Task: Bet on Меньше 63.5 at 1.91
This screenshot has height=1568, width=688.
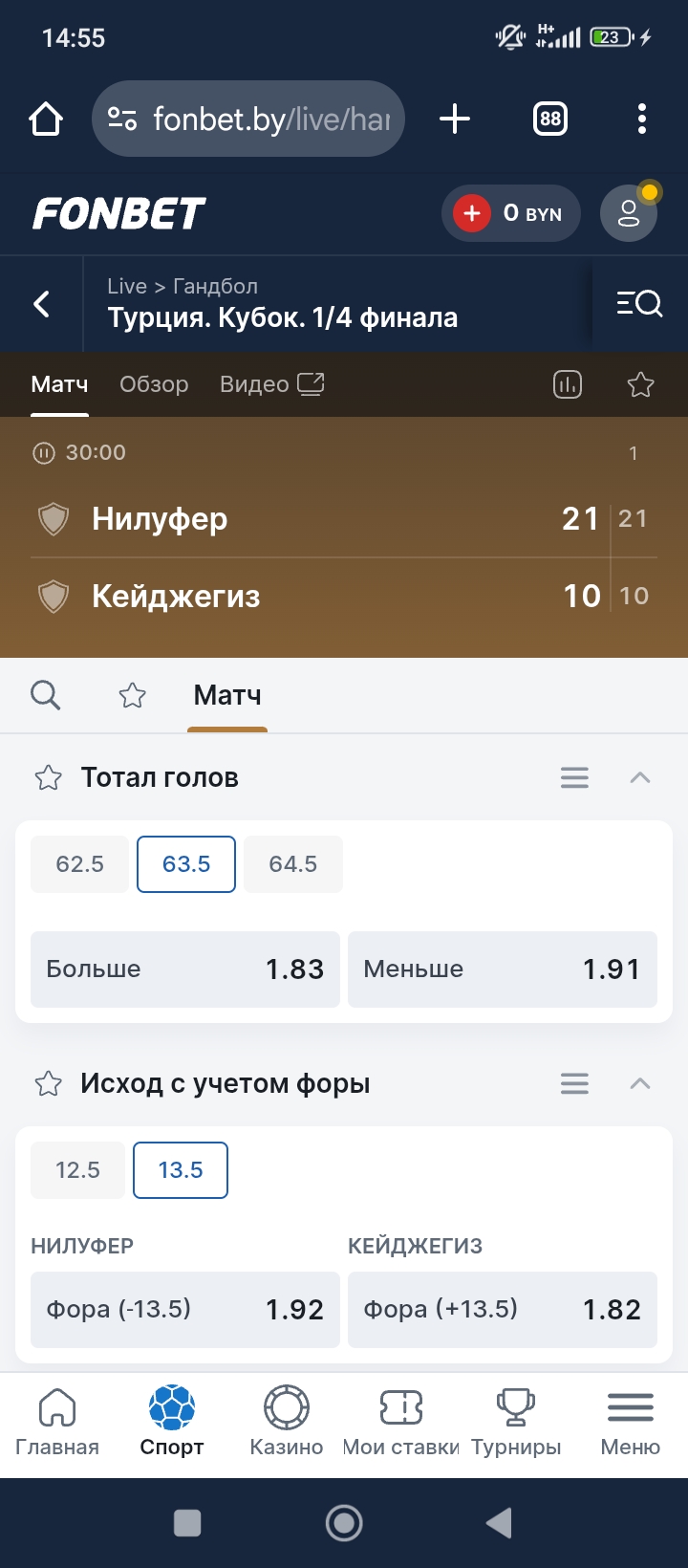Action: [503, 969]
